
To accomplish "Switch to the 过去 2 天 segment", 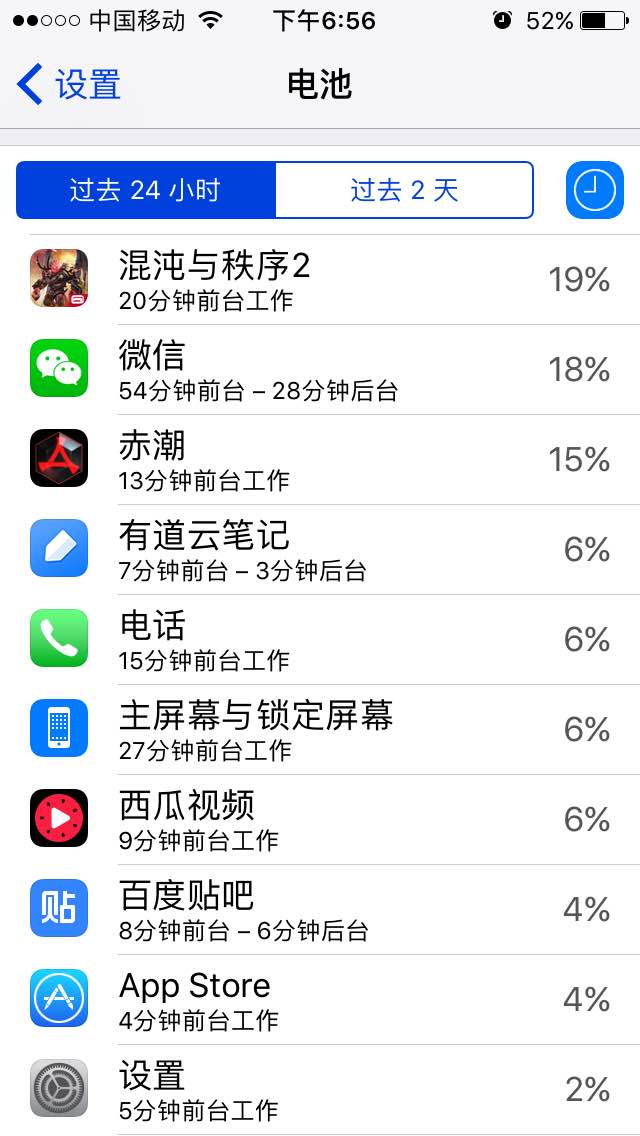I will [404, 190].
